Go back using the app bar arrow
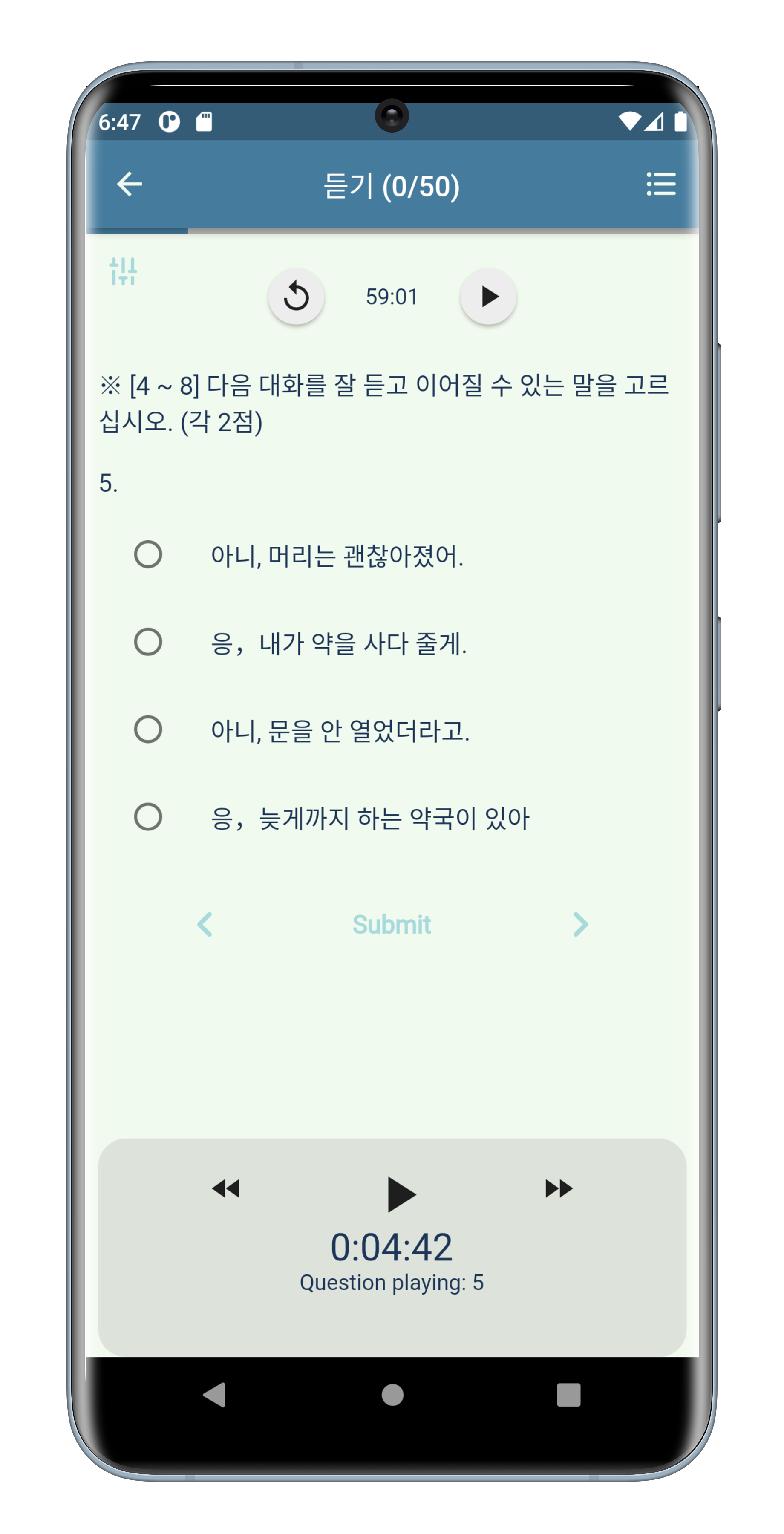The image size is (784, 1534). click(x=129, y=184)
